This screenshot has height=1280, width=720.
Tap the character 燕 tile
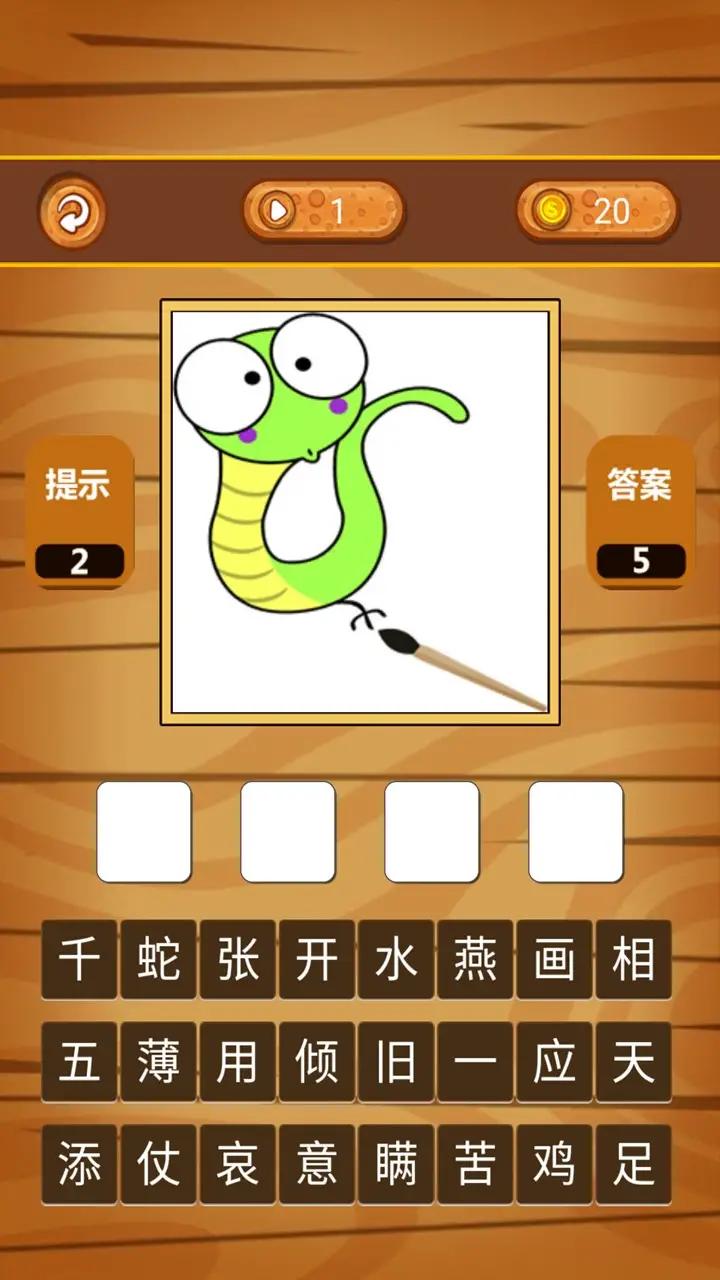tap(475, 960)
